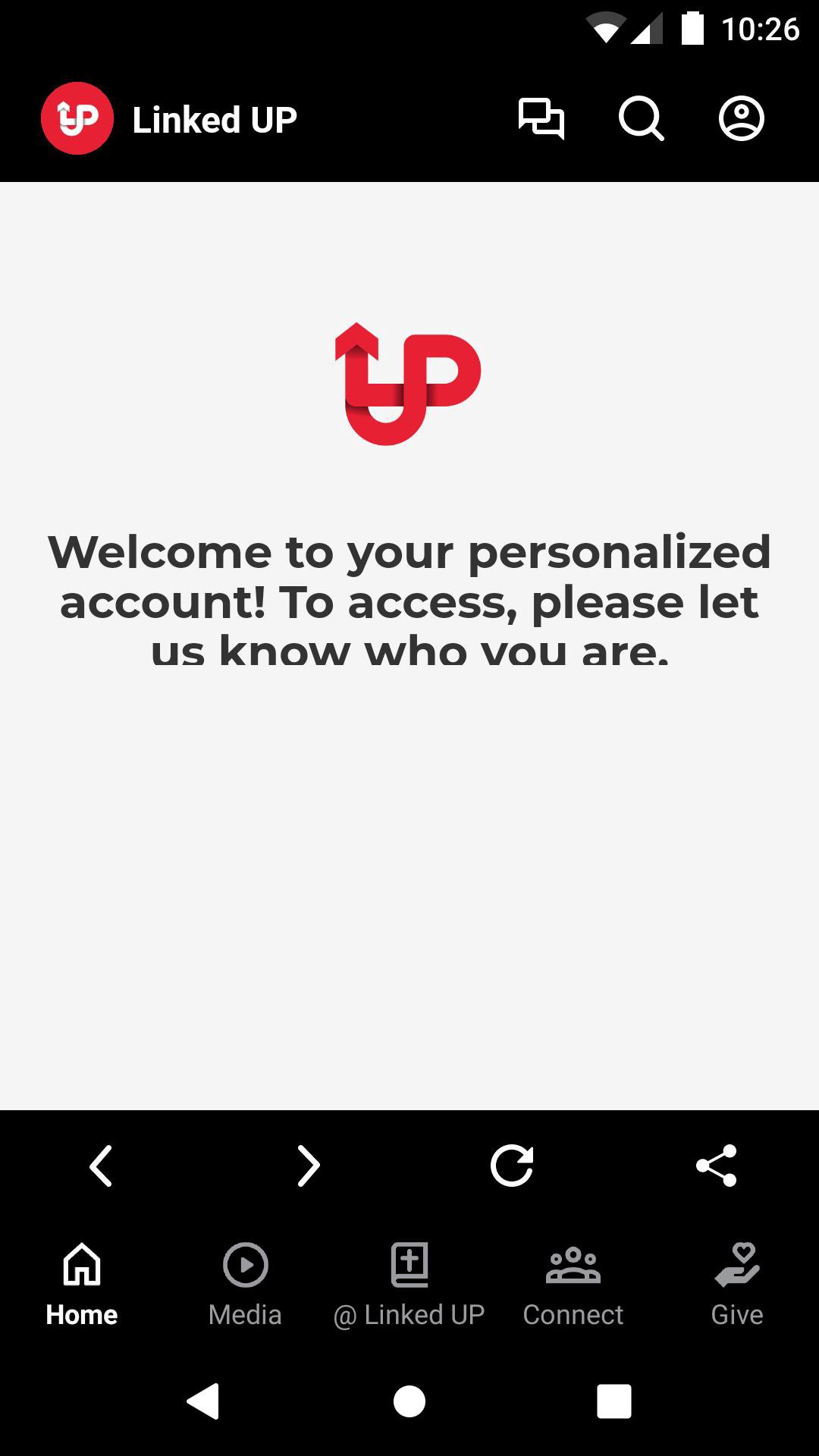Go back to the previous page
819x1456 pixels.
coord(101,1165)
